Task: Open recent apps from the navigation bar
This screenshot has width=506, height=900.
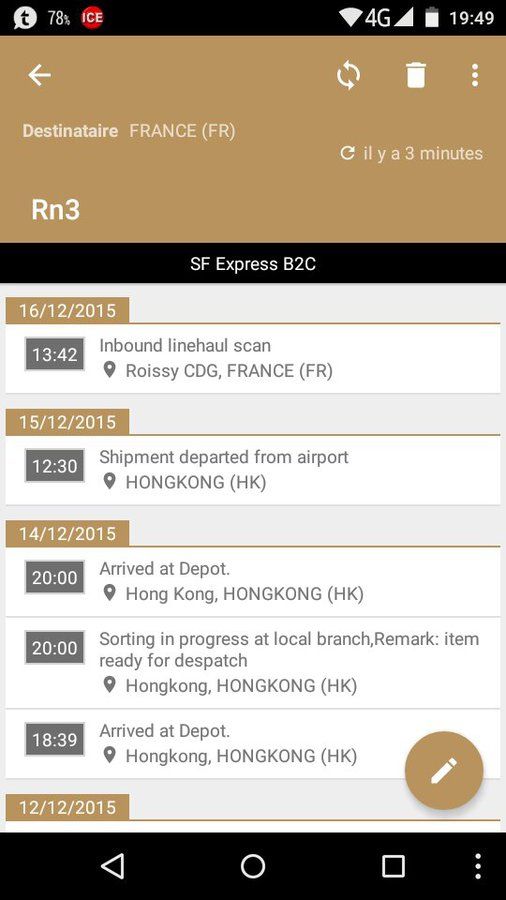Action: pos(394,866)
